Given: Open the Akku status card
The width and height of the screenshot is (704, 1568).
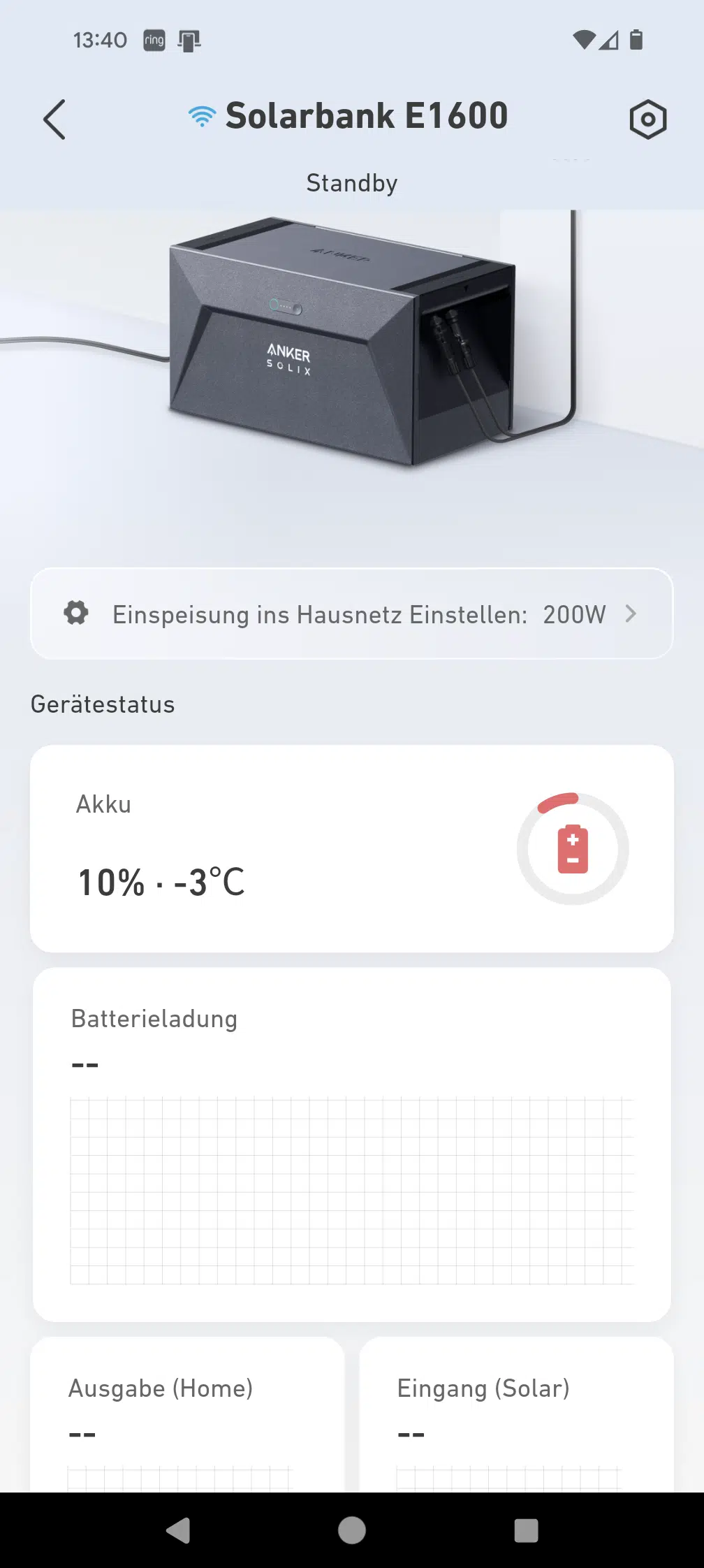Looking at the screenshot, I should coord(352,848).
